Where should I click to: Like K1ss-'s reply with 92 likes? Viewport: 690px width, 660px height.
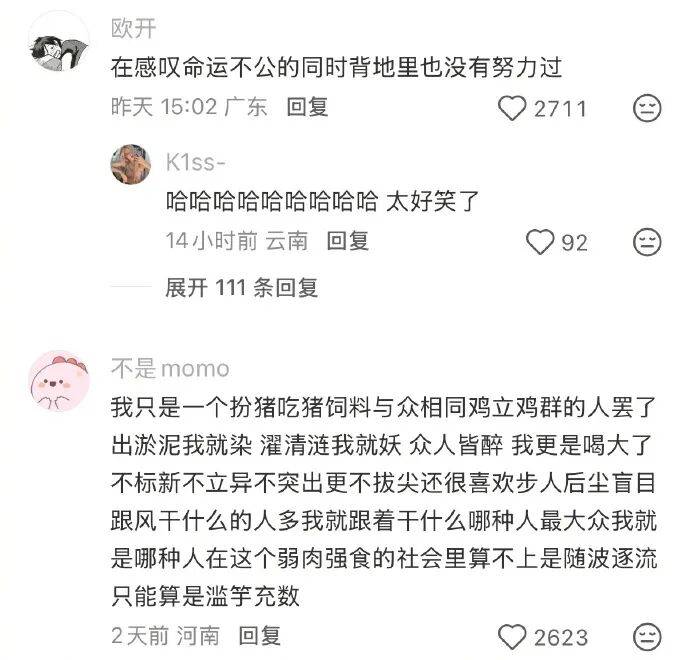[x=540, y=242]
